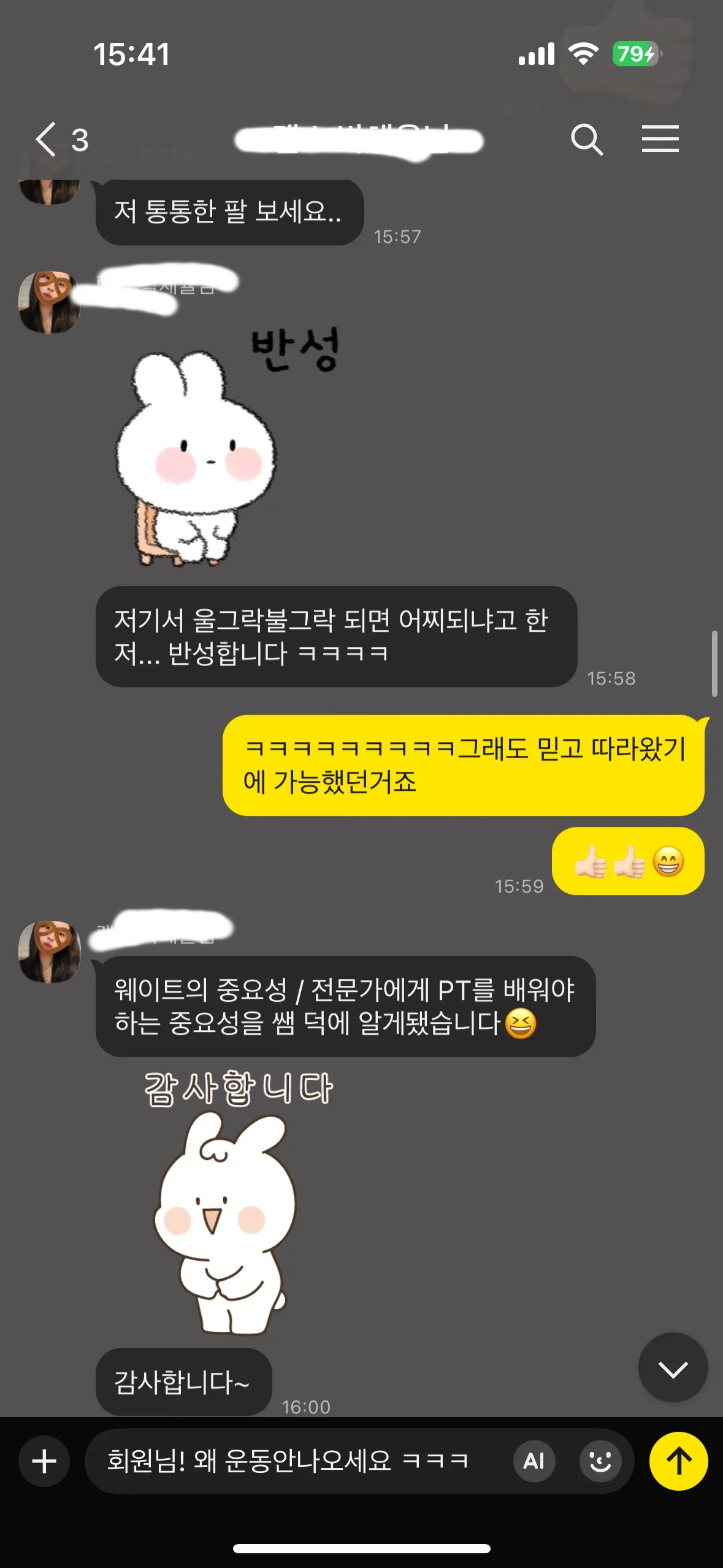Screen dimensions: 723x1568
Task: Go back to the chat list with the arrow
Action: (46, 140)
